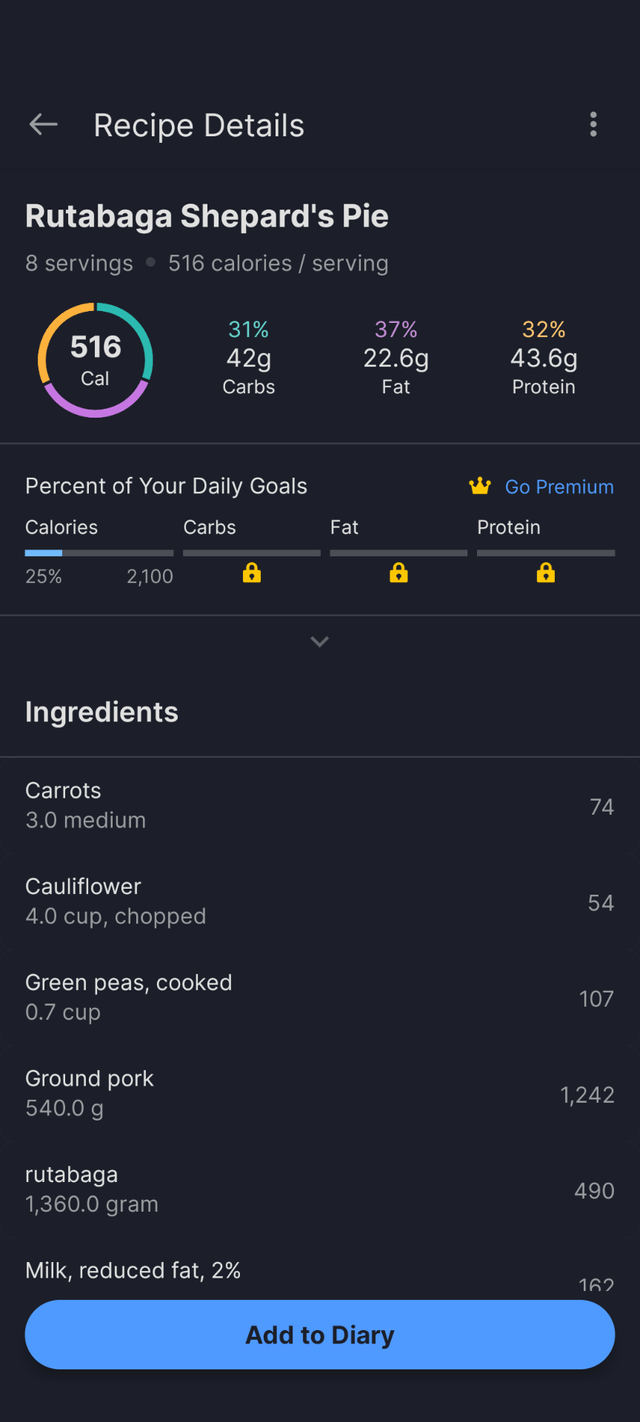Select the Green peas, cooked ingredient
This screenshot has height=1422, width=640.
(320, 998)
